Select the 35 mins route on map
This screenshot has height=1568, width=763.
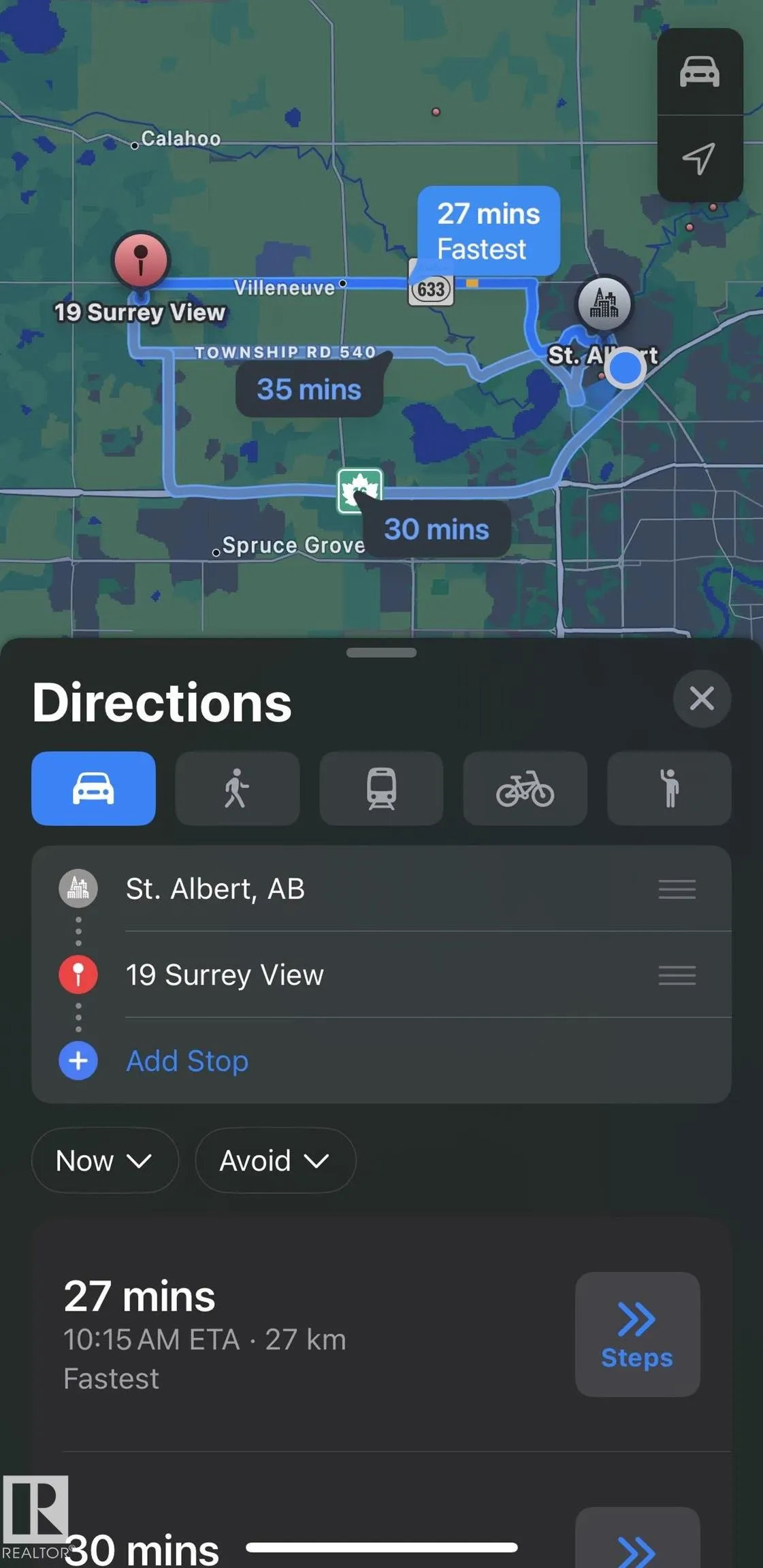(x=309, y=389)
